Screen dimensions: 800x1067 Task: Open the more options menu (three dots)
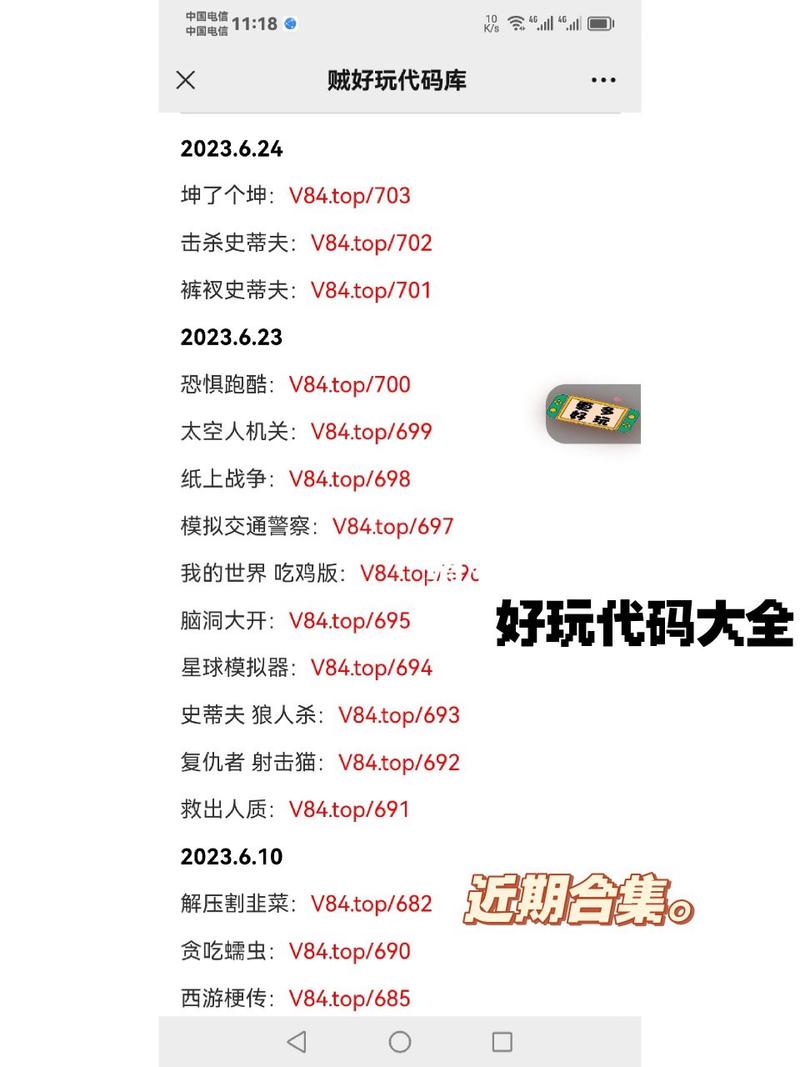click(604, 80)
